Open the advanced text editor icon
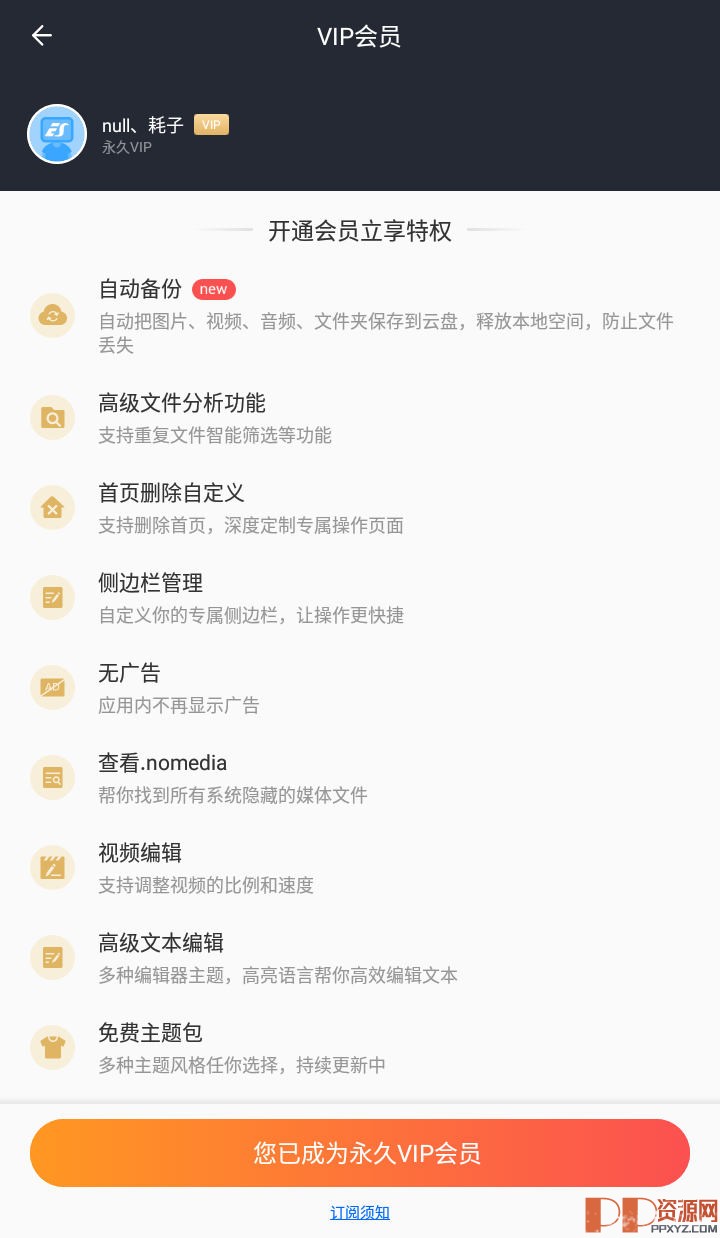Image resolution: width=720 pixels, height=1238 pixels. 52,957
